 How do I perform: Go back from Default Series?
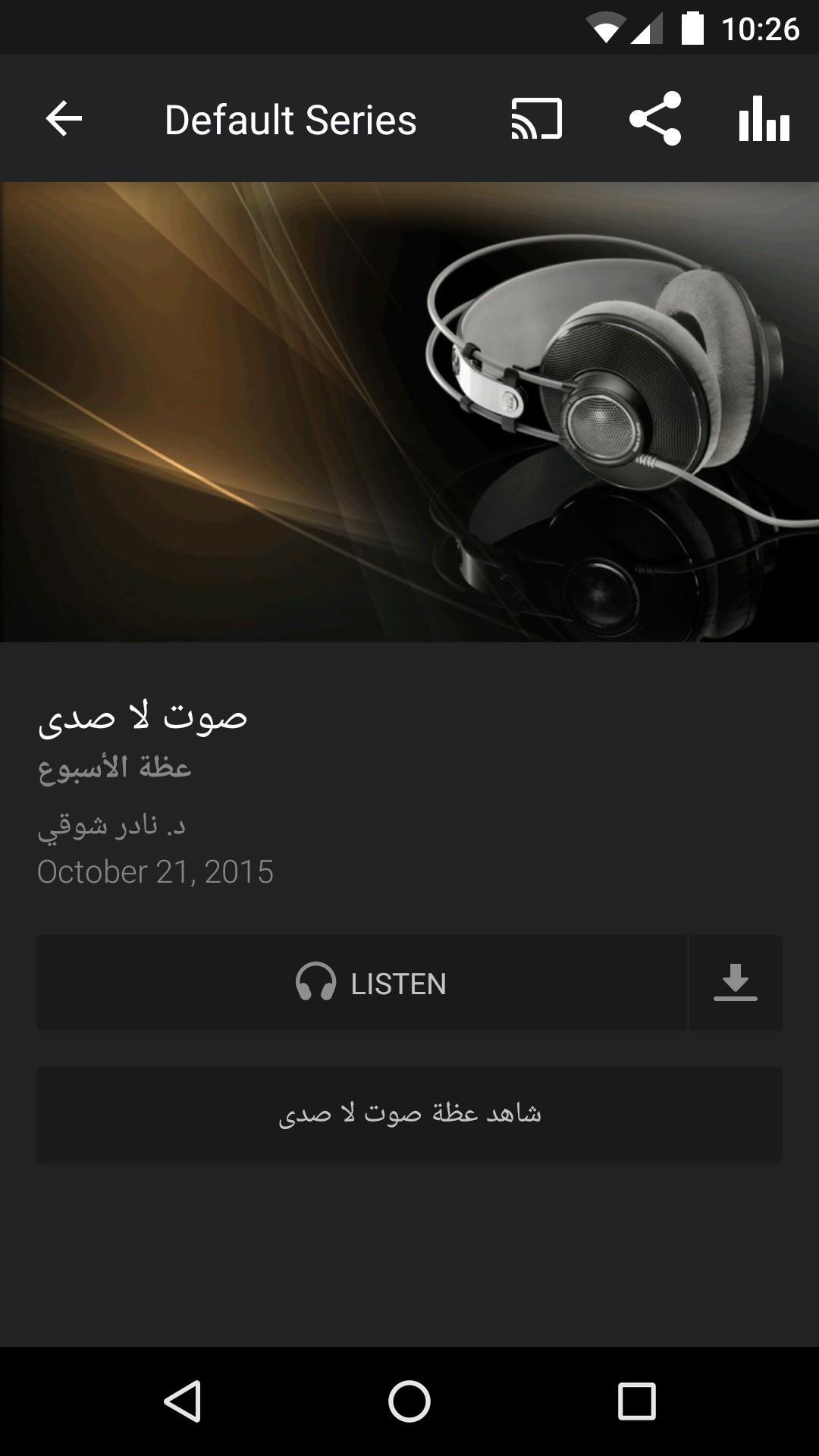click(x=64, y=119)
